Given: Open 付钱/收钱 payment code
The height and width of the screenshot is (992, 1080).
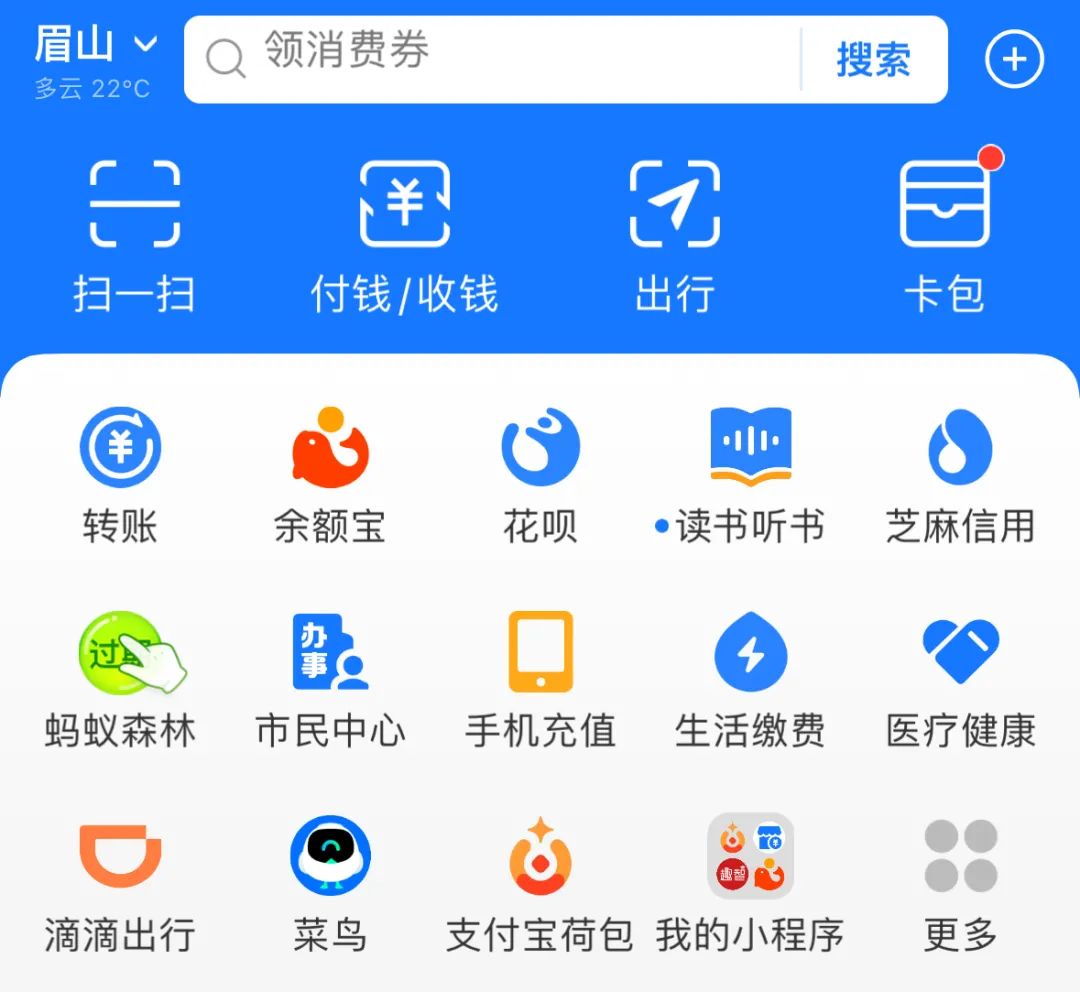Looking at the screenshot, I should [x=404, y=237].
